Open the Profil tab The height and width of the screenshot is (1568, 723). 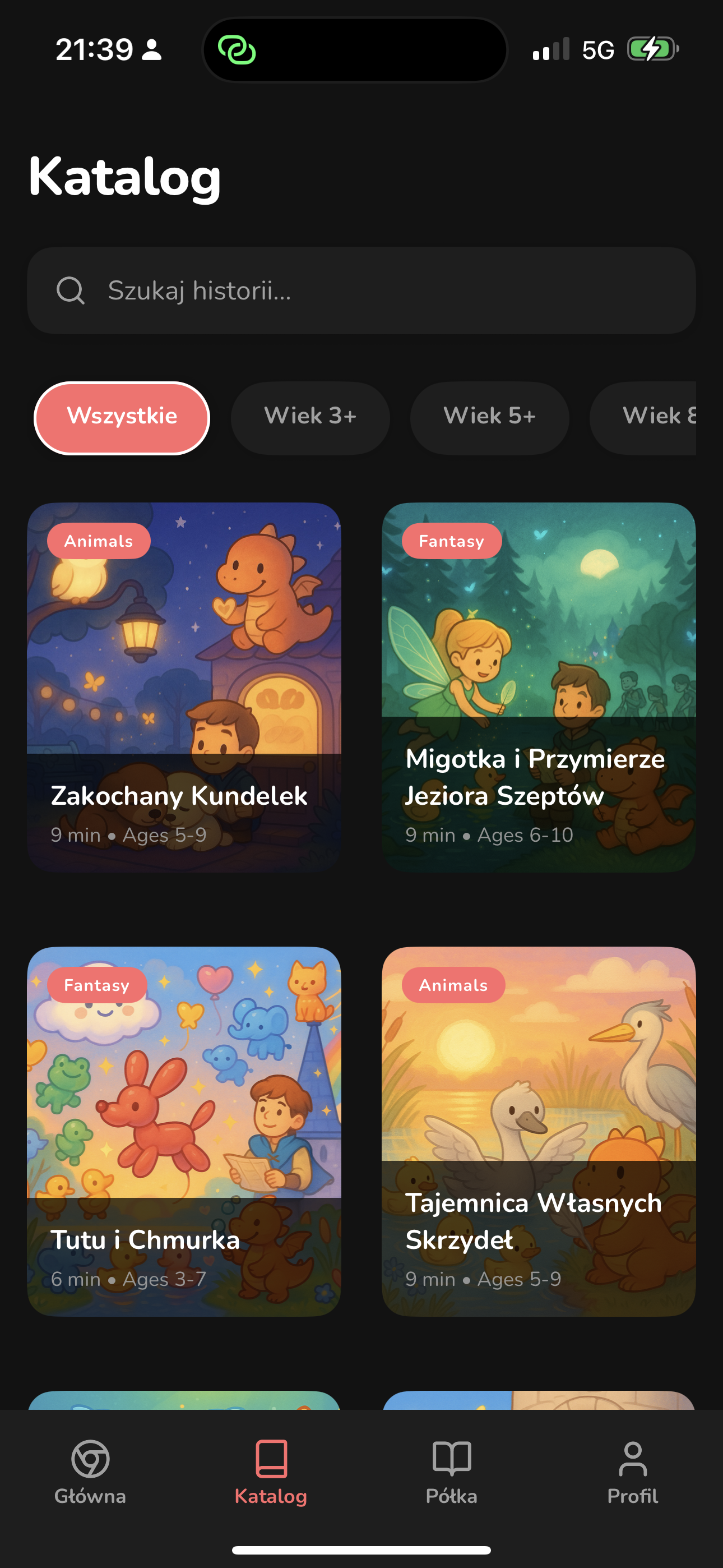(x=632, y=1472)
